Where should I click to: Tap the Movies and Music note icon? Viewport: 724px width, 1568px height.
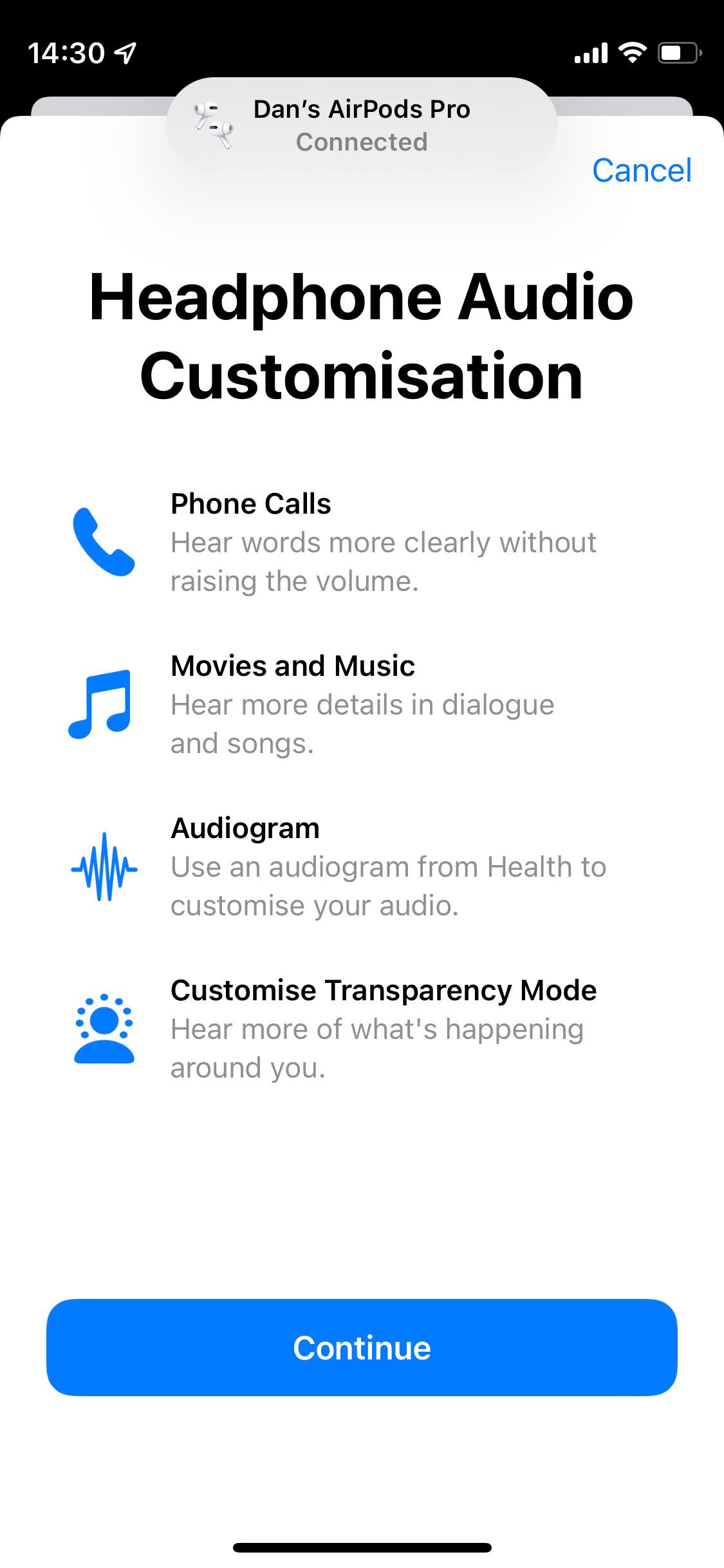(103, 704)
